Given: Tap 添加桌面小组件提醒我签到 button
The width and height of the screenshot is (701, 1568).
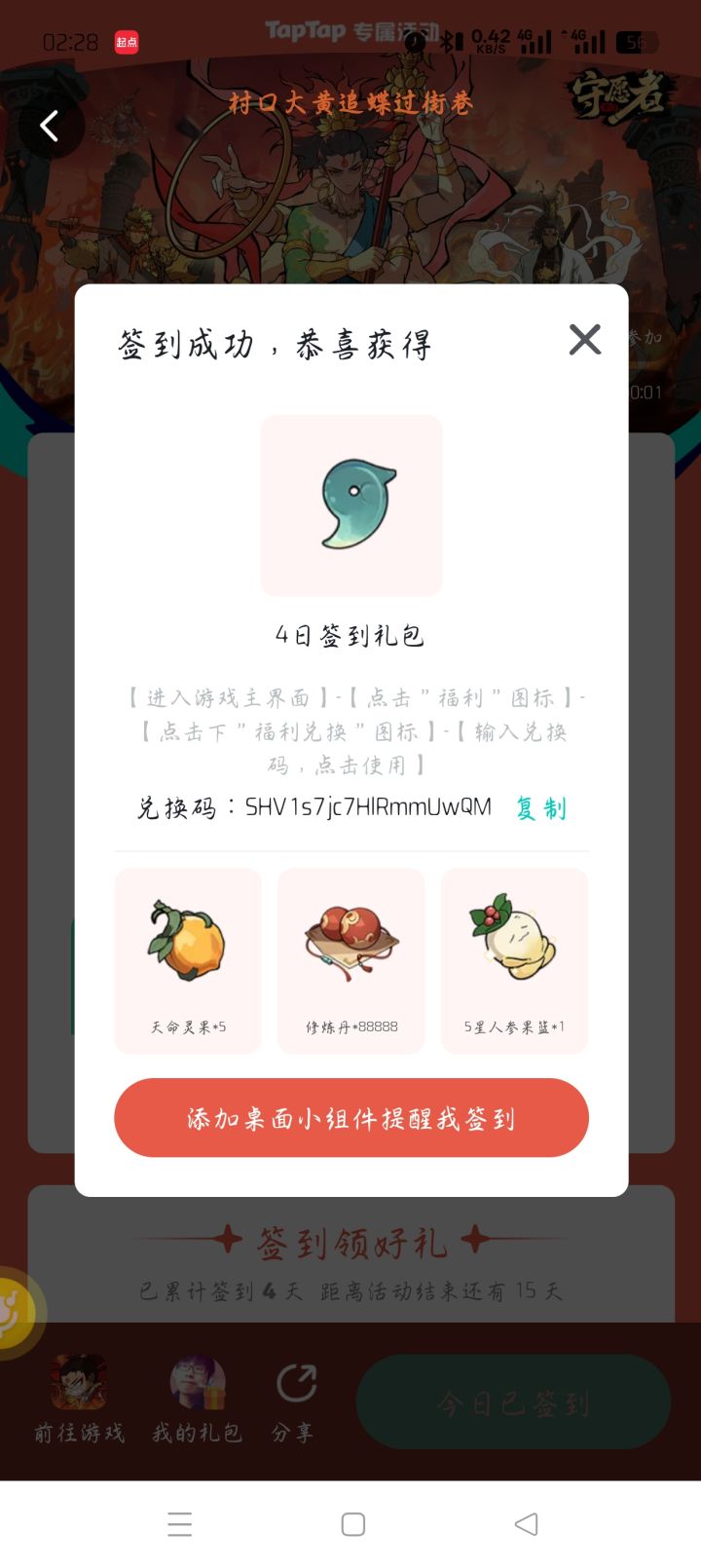Looking at the screenshot, I should tap(350, 1117).
